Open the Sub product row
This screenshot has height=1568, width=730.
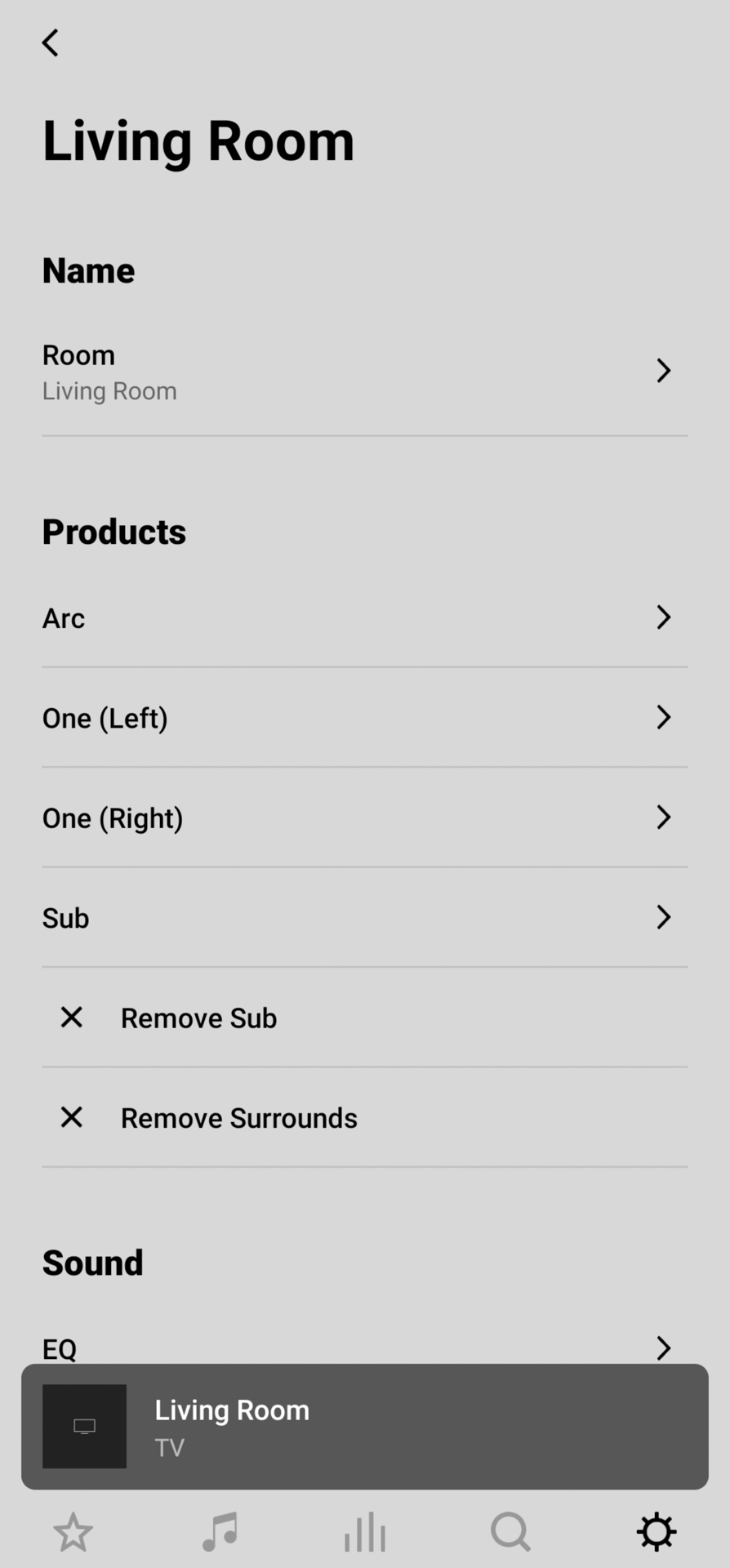click(x=365, y=918)
